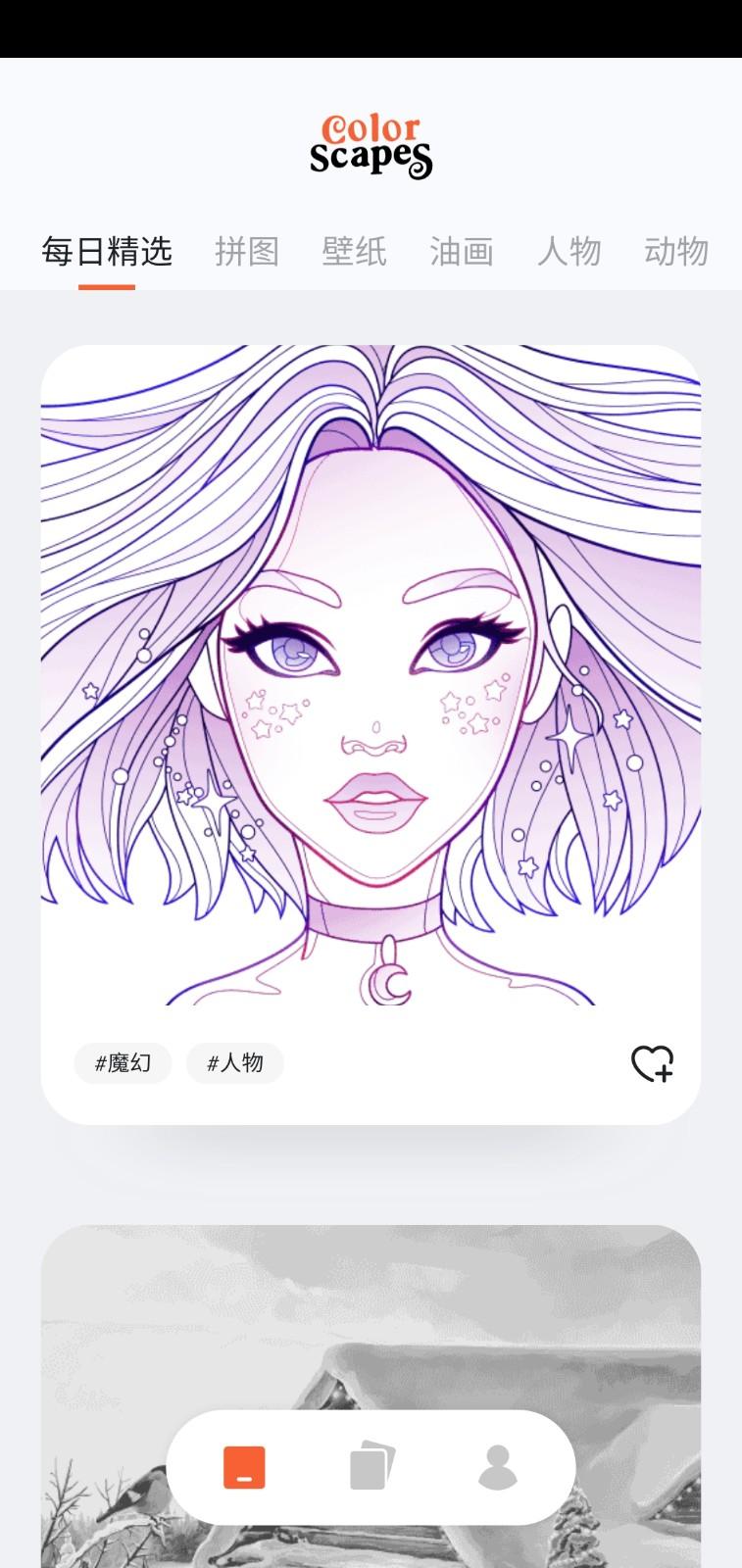This screenshot has width=742, height=1568.
Task: Select the currently active bottom nav icon
Action: coord(245,1468)
